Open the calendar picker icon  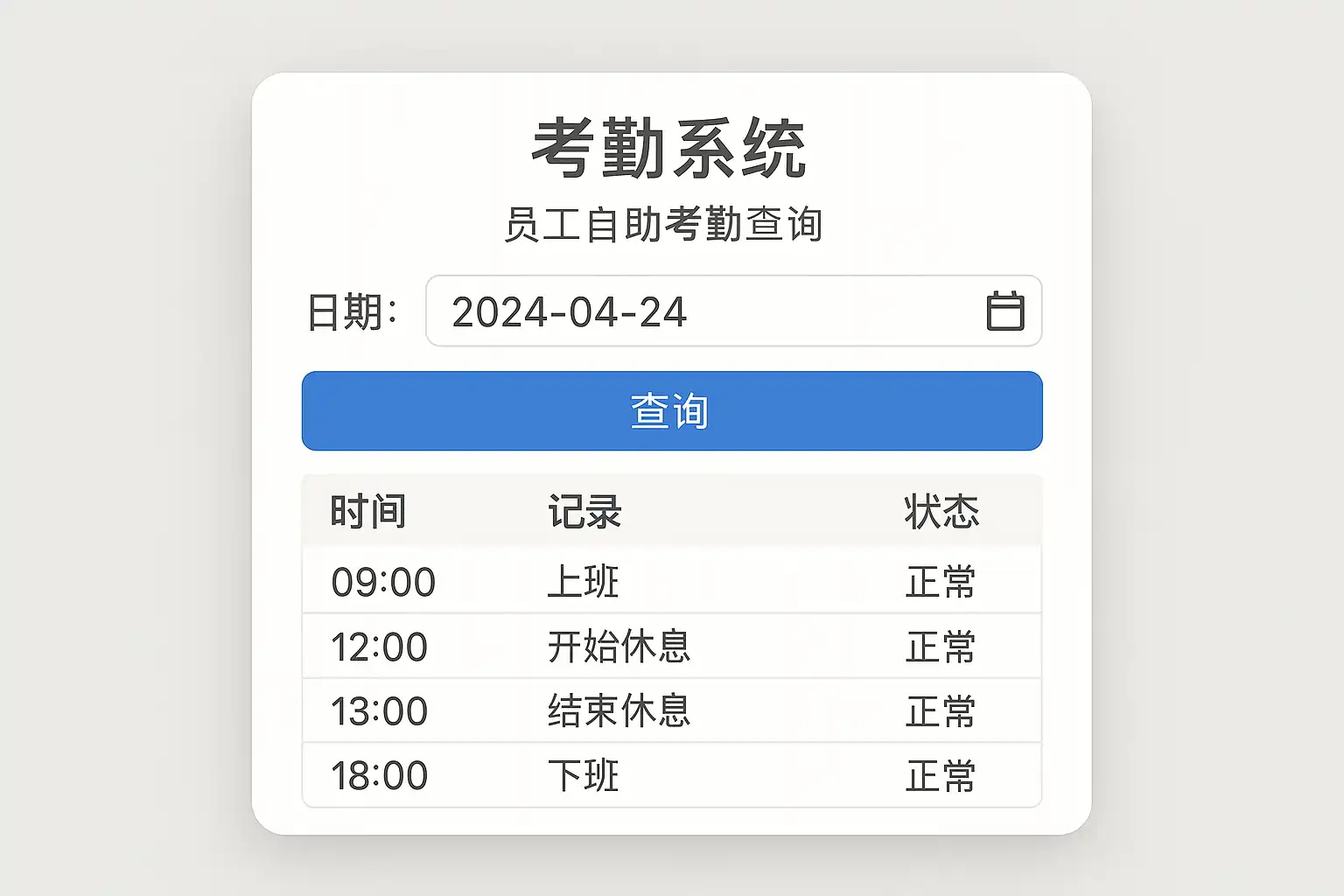1004,311
